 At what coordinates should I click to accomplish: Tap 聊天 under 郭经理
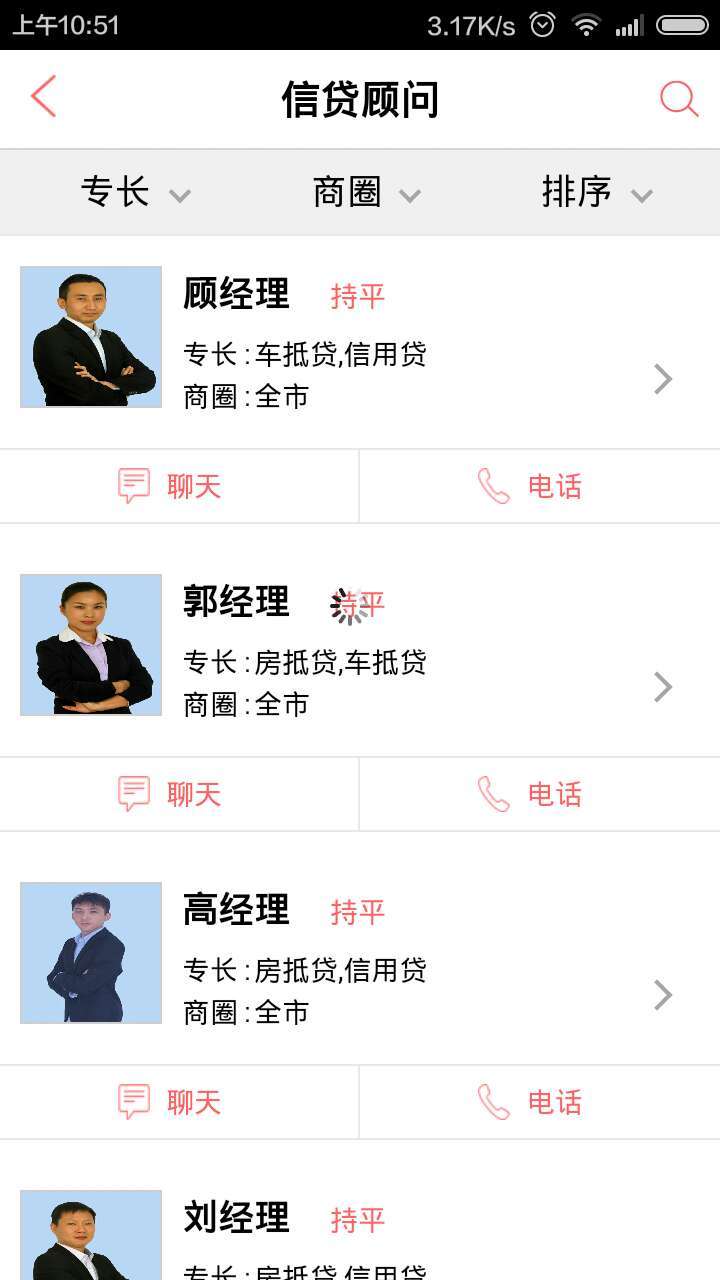(170, 794)
